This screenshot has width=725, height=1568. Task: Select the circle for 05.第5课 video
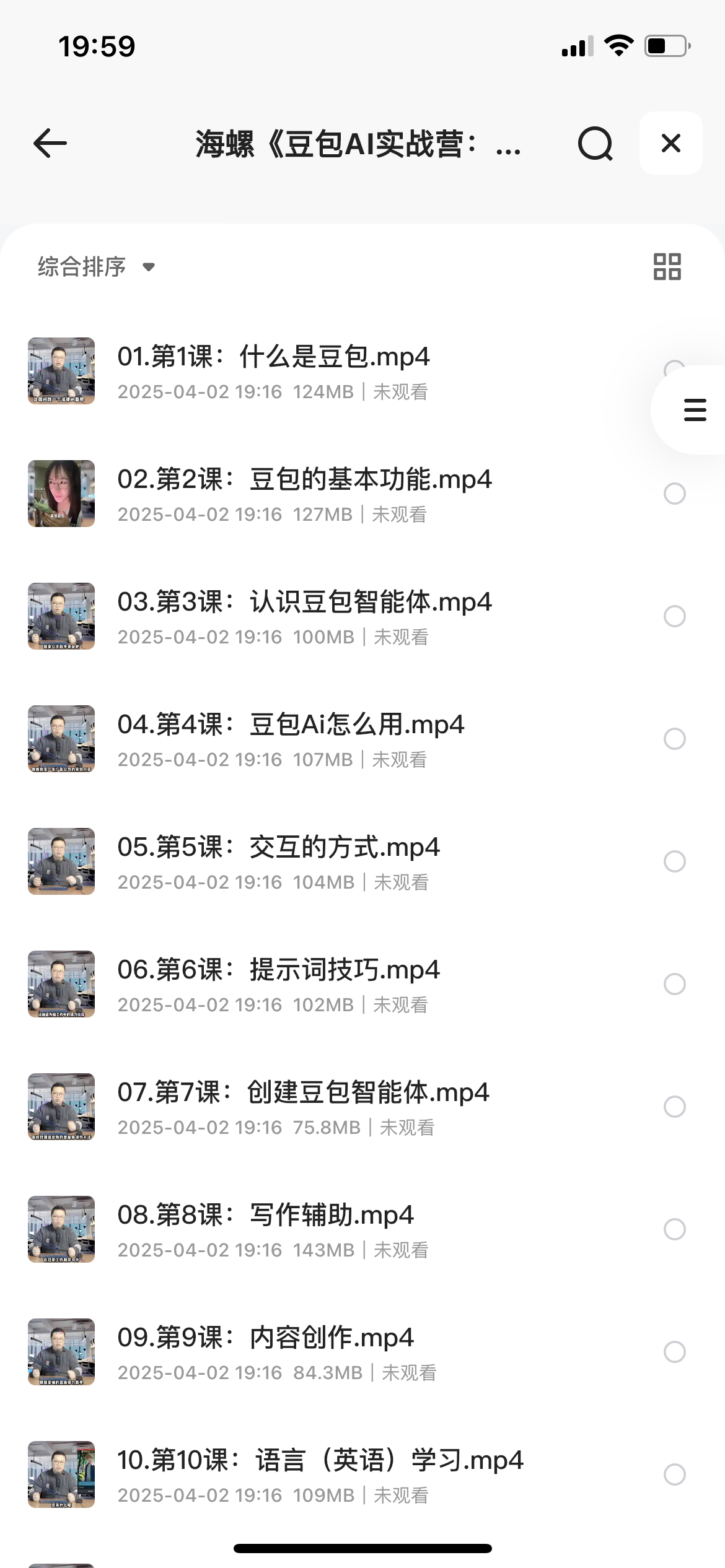click(x=674, y=861)
